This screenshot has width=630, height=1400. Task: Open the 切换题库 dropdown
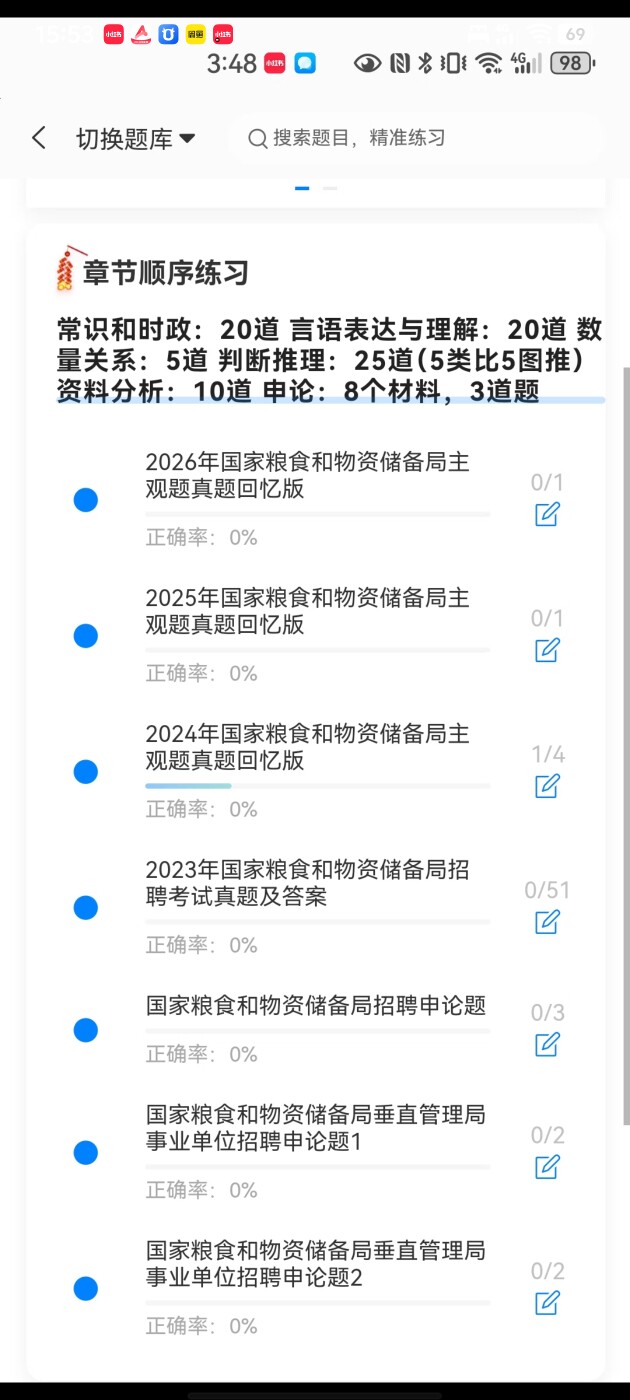pyautogui.click(x=135, y=139)
